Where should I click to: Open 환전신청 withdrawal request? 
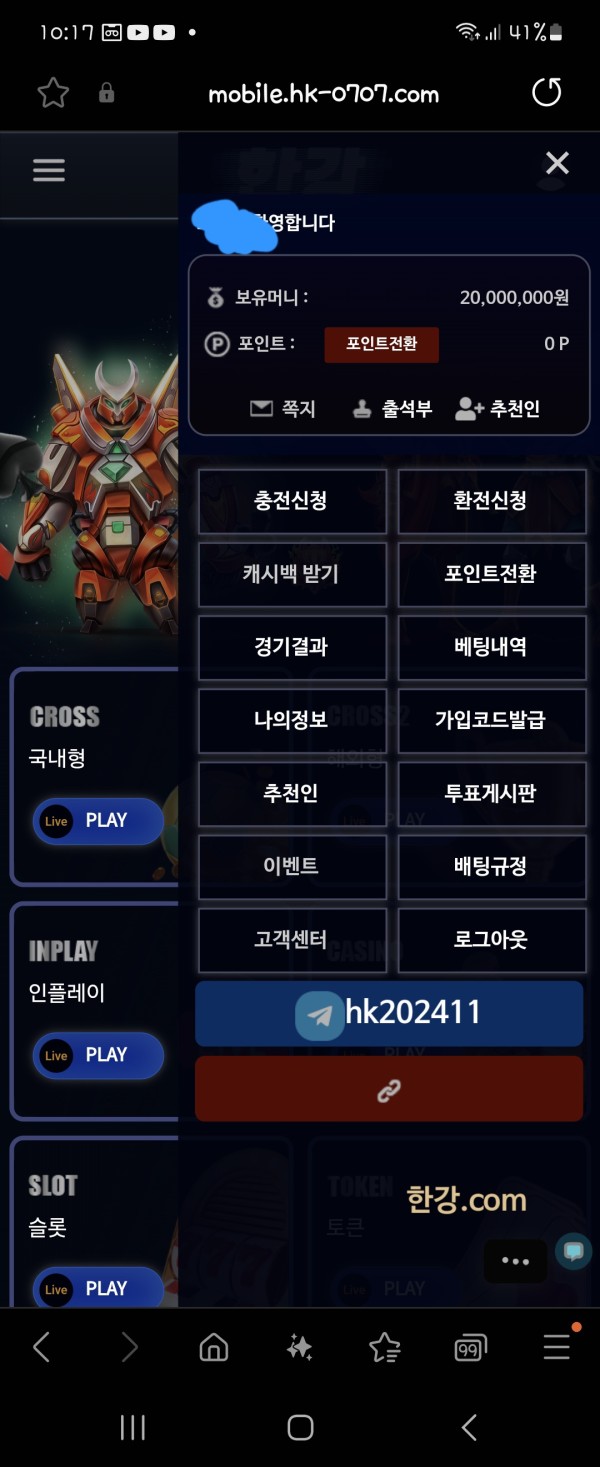tap(491, 501)
